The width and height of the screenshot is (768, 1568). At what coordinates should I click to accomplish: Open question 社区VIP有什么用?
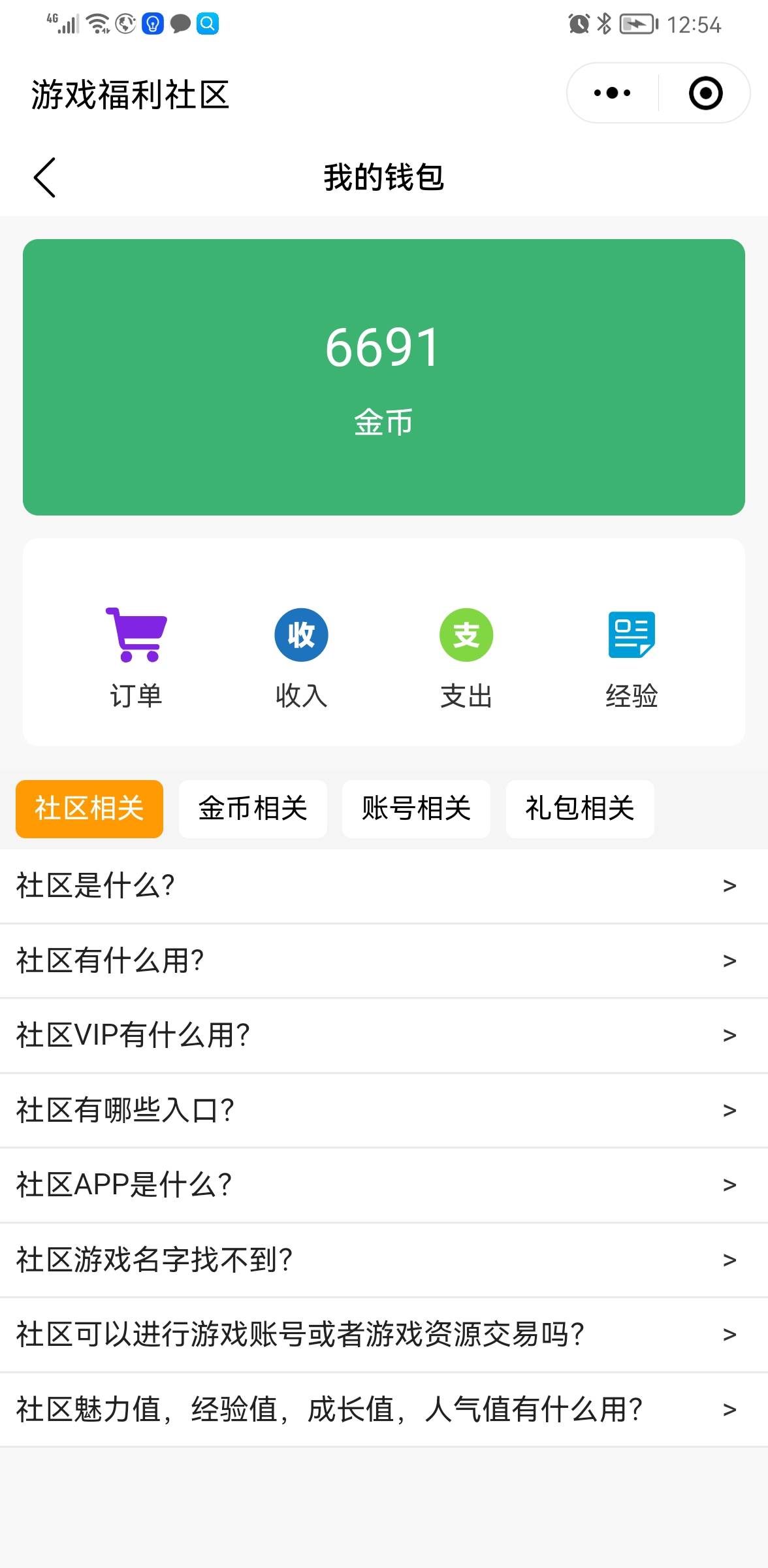click(384, 1036)
